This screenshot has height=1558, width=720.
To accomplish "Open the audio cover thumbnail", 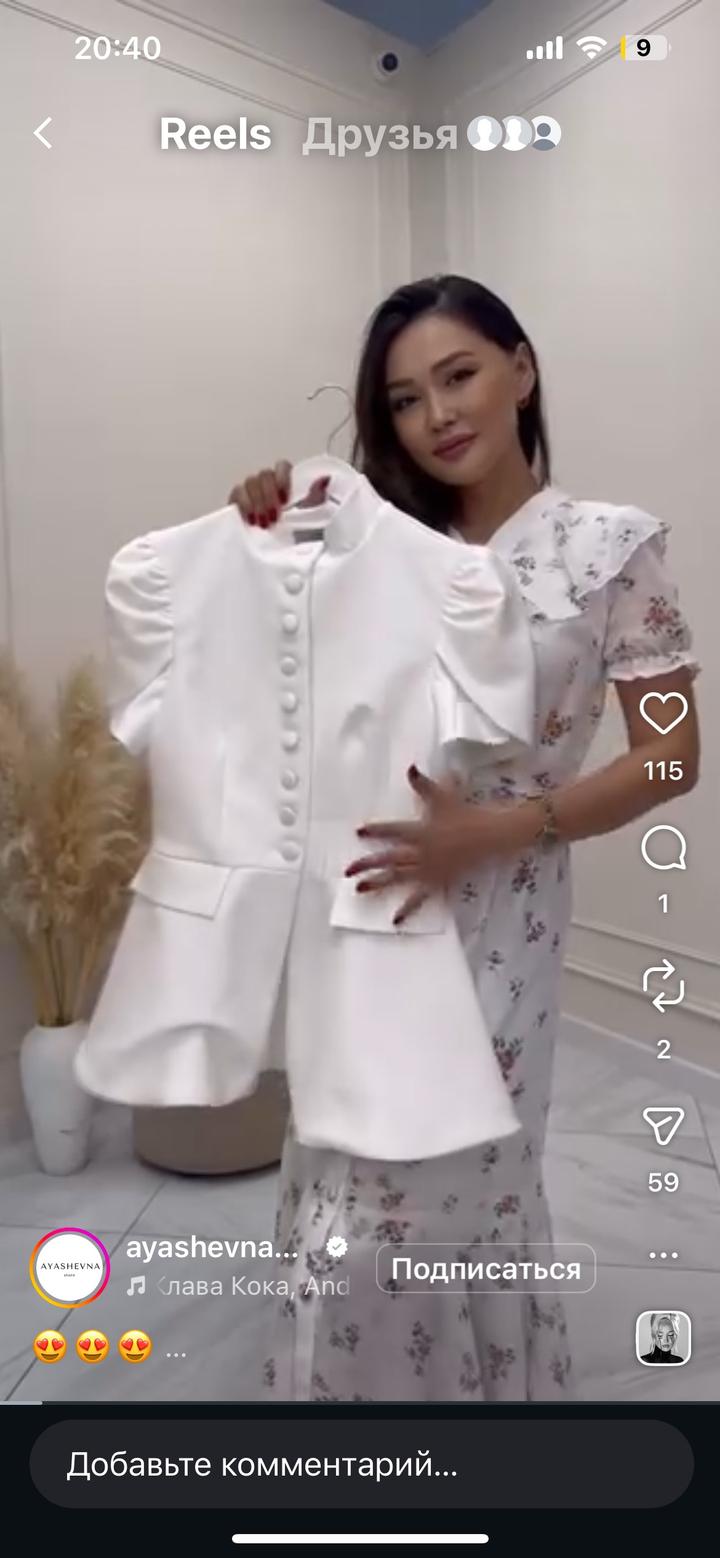I will tap(663, 1338).
